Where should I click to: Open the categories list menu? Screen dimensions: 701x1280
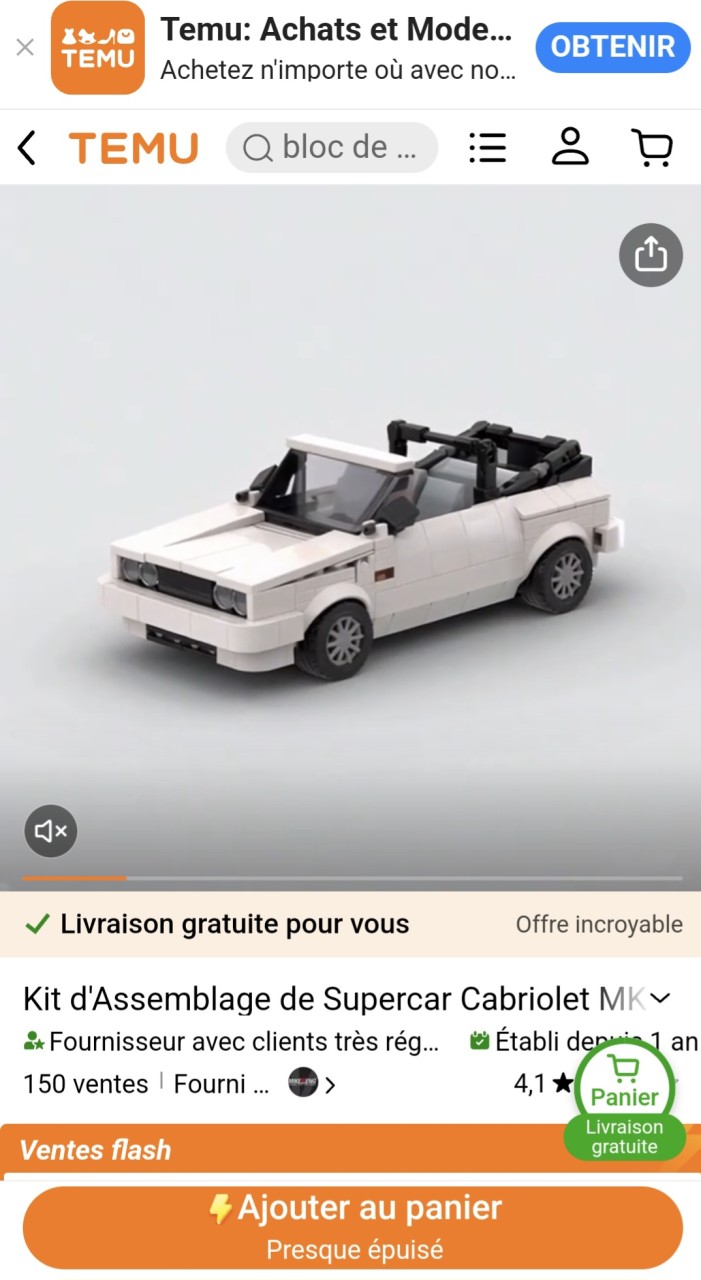[x=487, y=148]
